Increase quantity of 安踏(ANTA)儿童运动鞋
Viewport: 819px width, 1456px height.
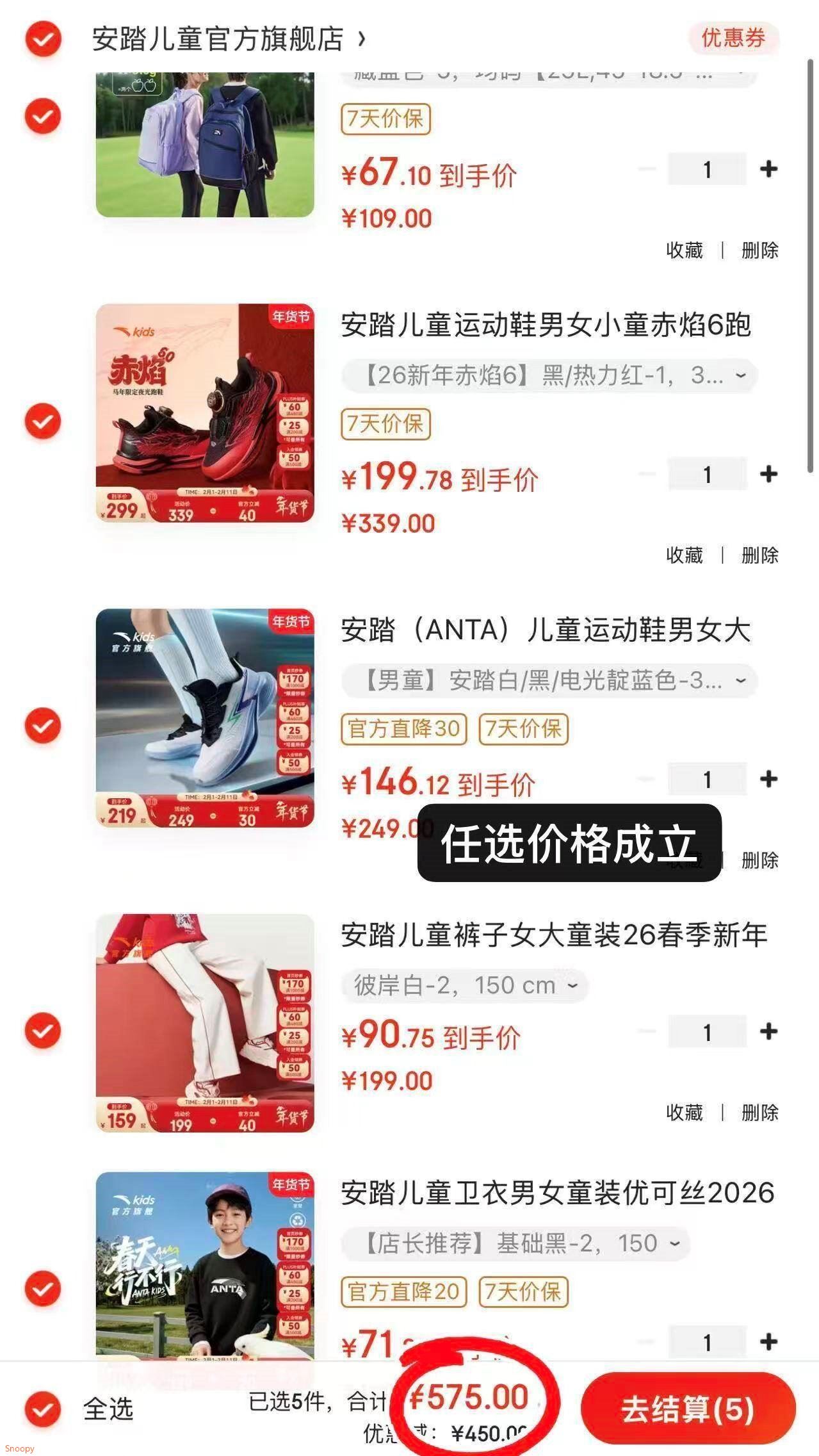pyautogui.click(x=768, y=780)
